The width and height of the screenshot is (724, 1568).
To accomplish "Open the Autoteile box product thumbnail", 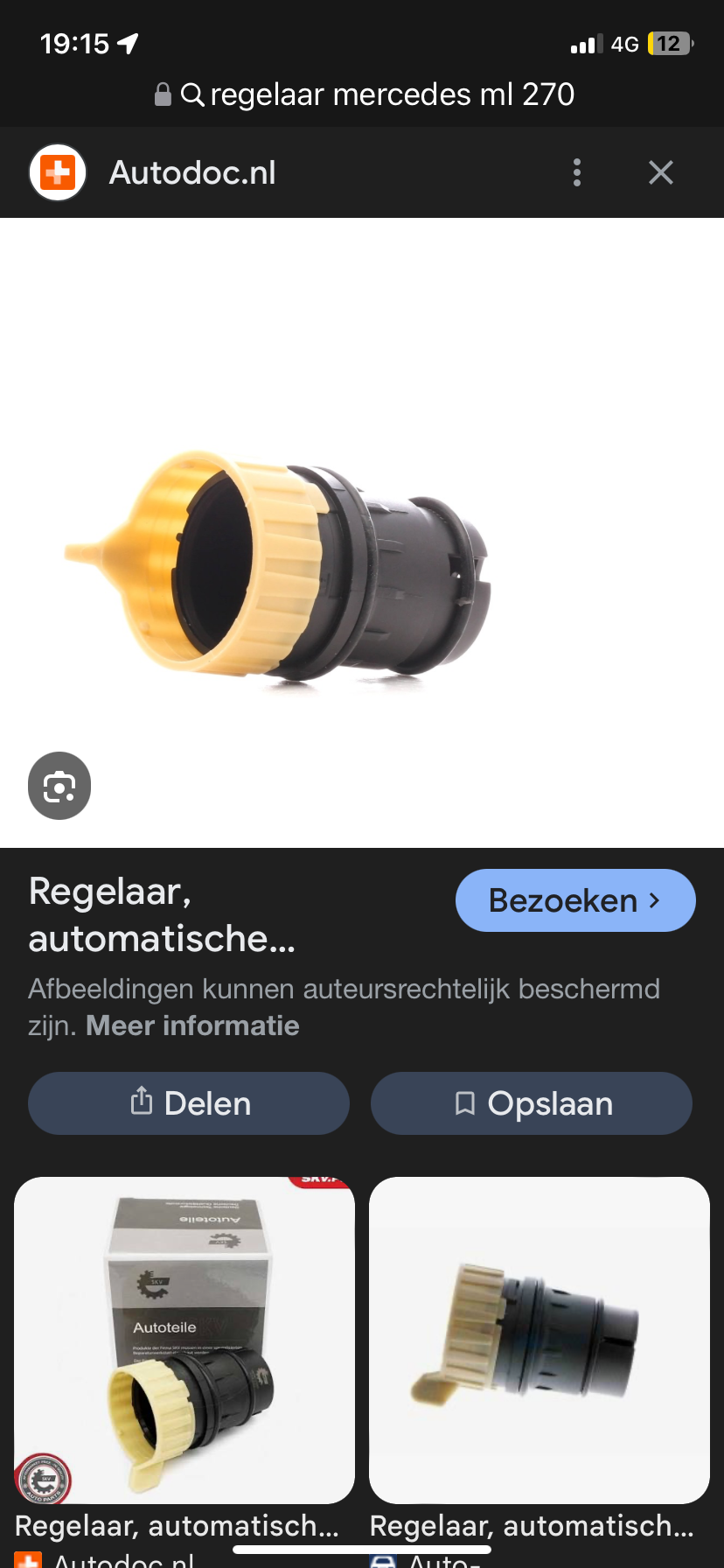I will [184, 1340].
